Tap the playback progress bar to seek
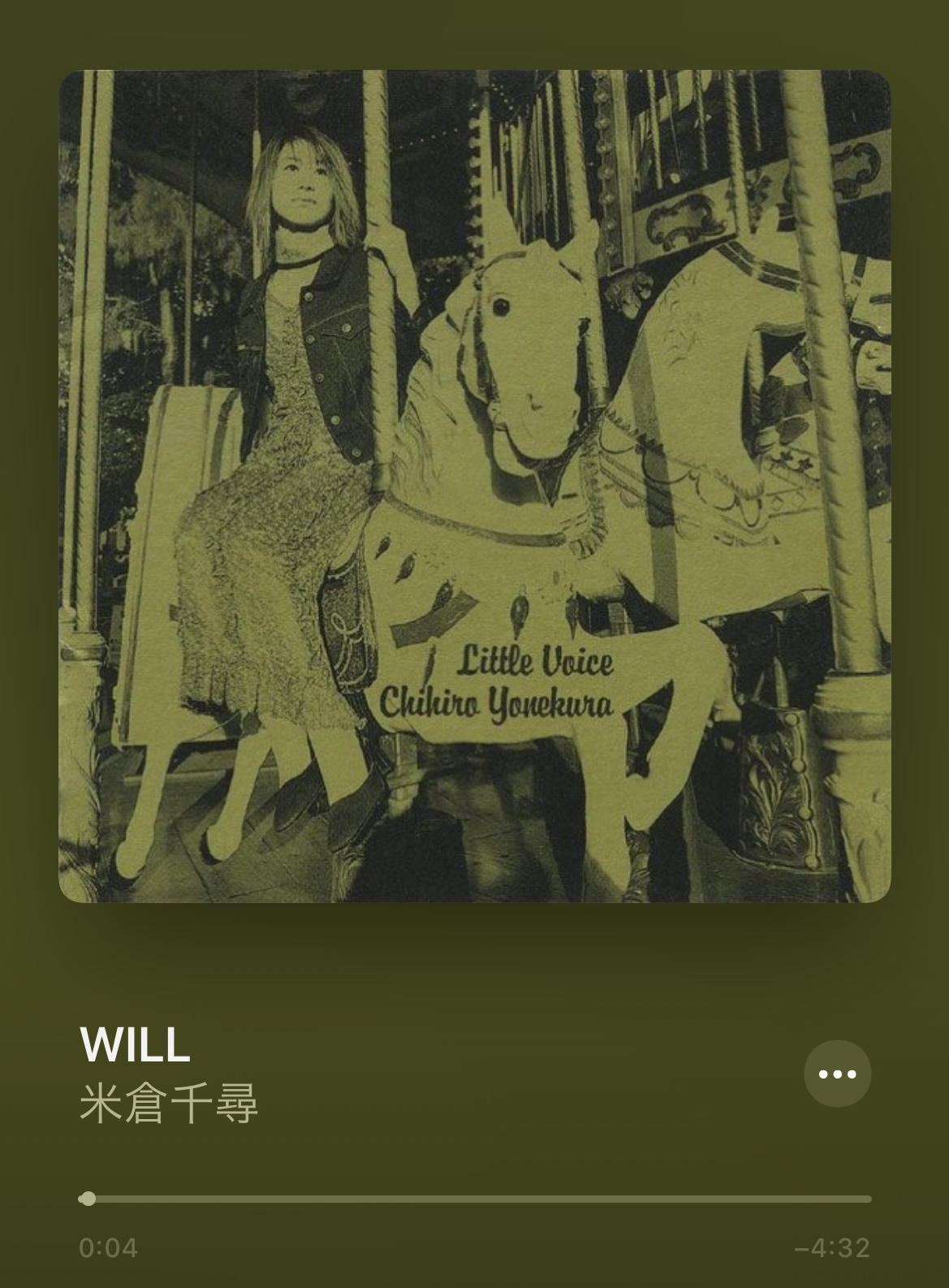The image size is (949, 1288). (x=475, y=1199)
